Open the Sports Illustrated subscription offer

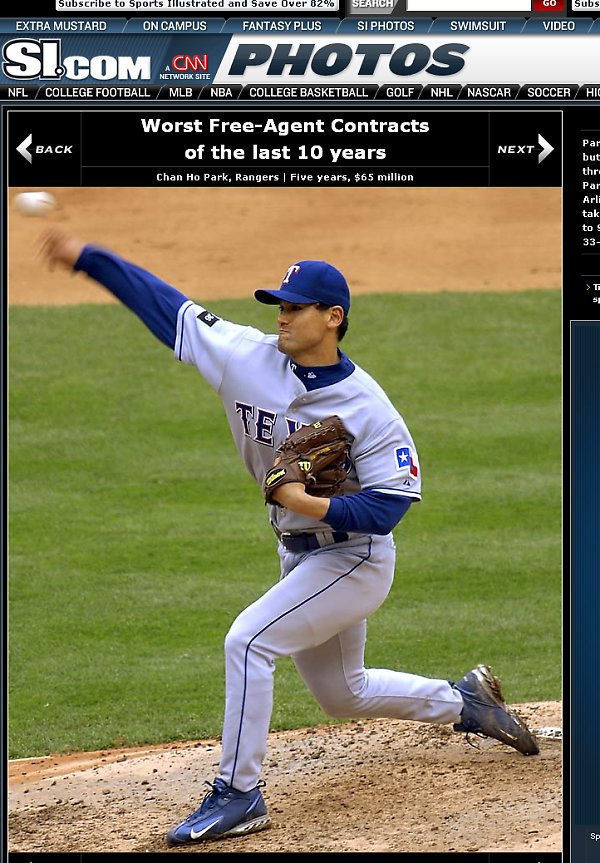click(196, 5)
